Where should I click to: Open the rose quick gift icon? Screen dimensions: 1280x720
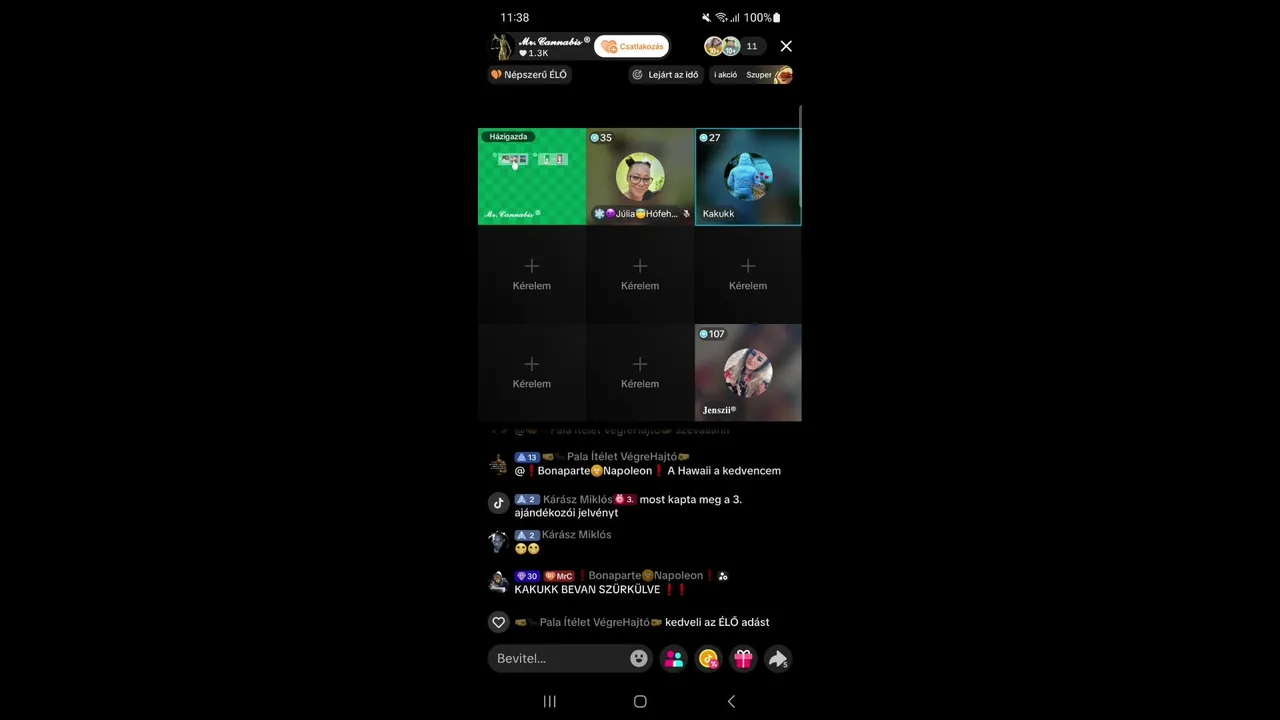pos(708,658)
